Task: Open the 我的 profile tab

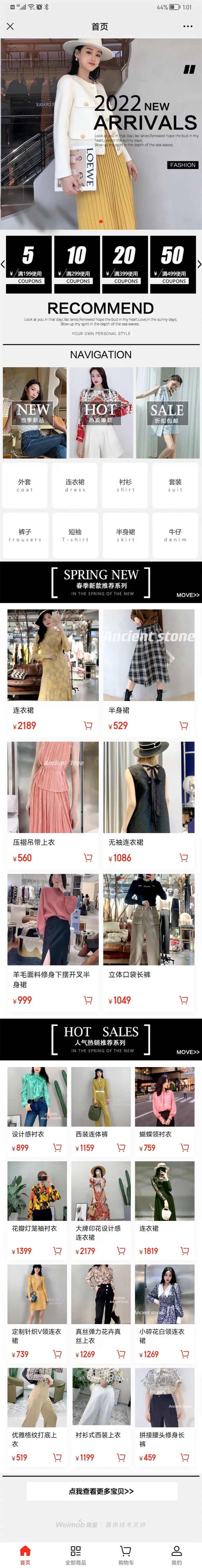Action: click(x=176, y=1553)
